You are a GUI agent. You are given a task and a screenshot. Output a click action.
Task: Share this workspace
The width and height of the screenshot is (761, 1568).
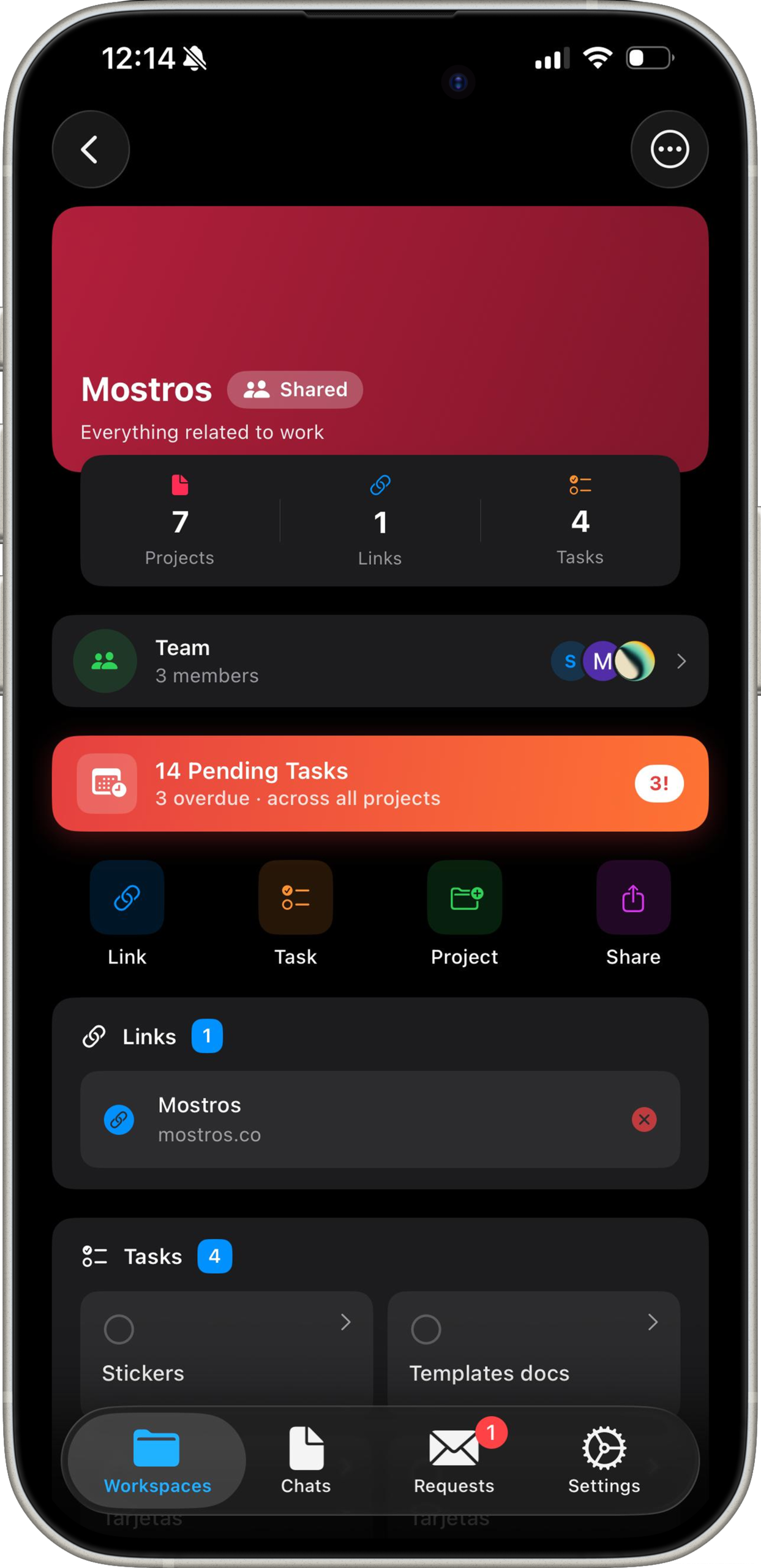(x=633, y=898)
